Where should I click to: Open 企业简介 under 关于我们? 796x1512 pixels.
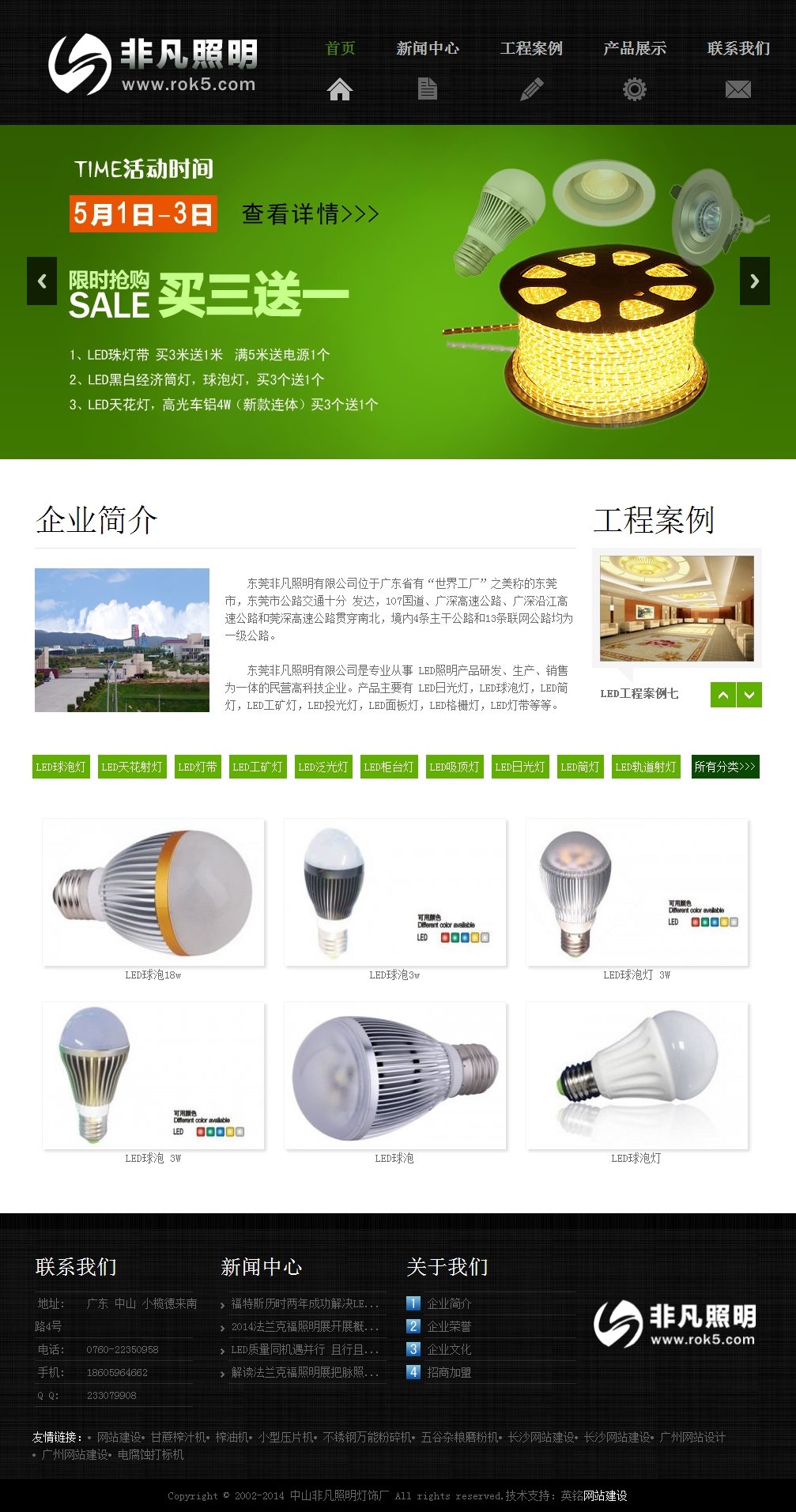pos(449,1303)
